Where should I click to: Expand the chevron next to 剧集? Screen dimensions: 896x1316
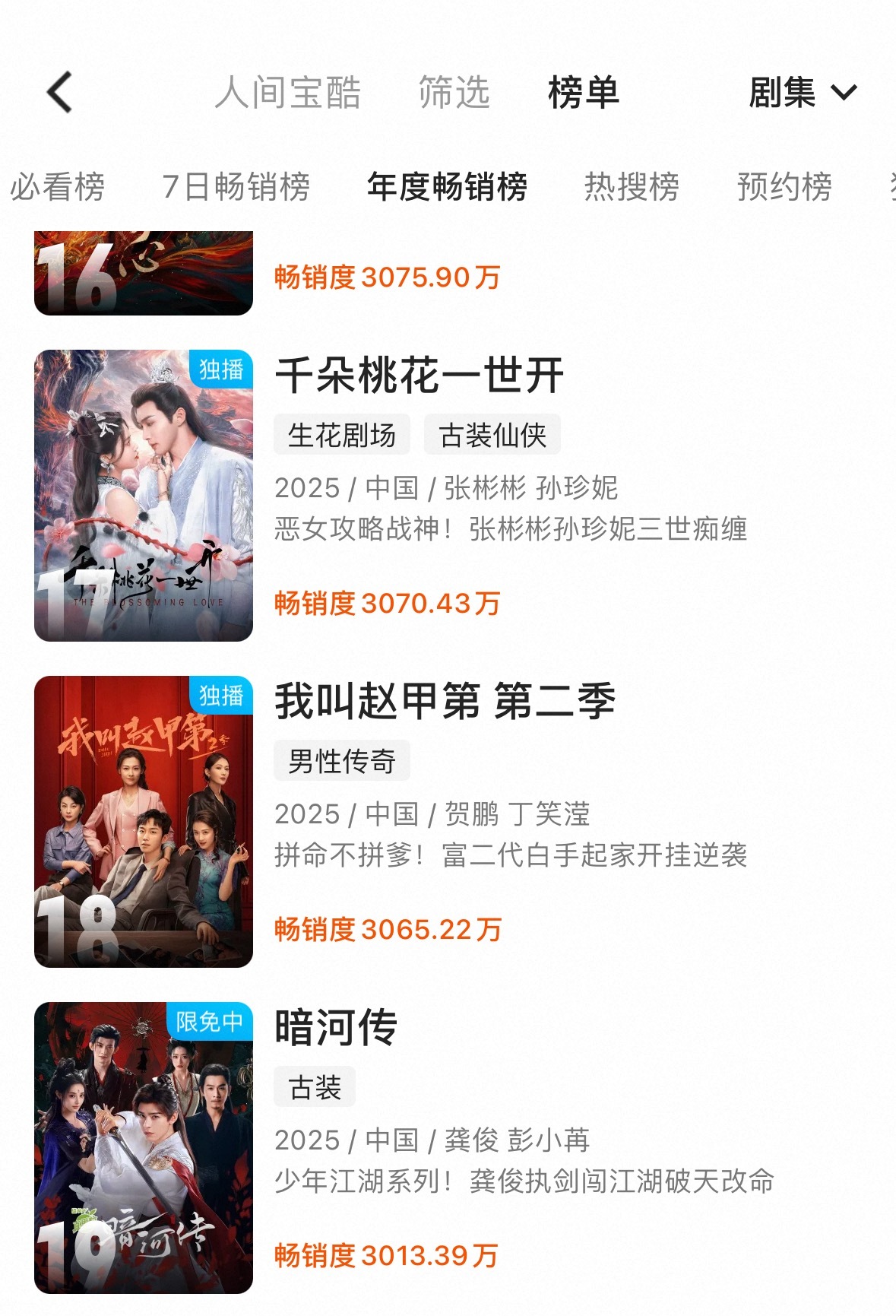tap(844, 94)
